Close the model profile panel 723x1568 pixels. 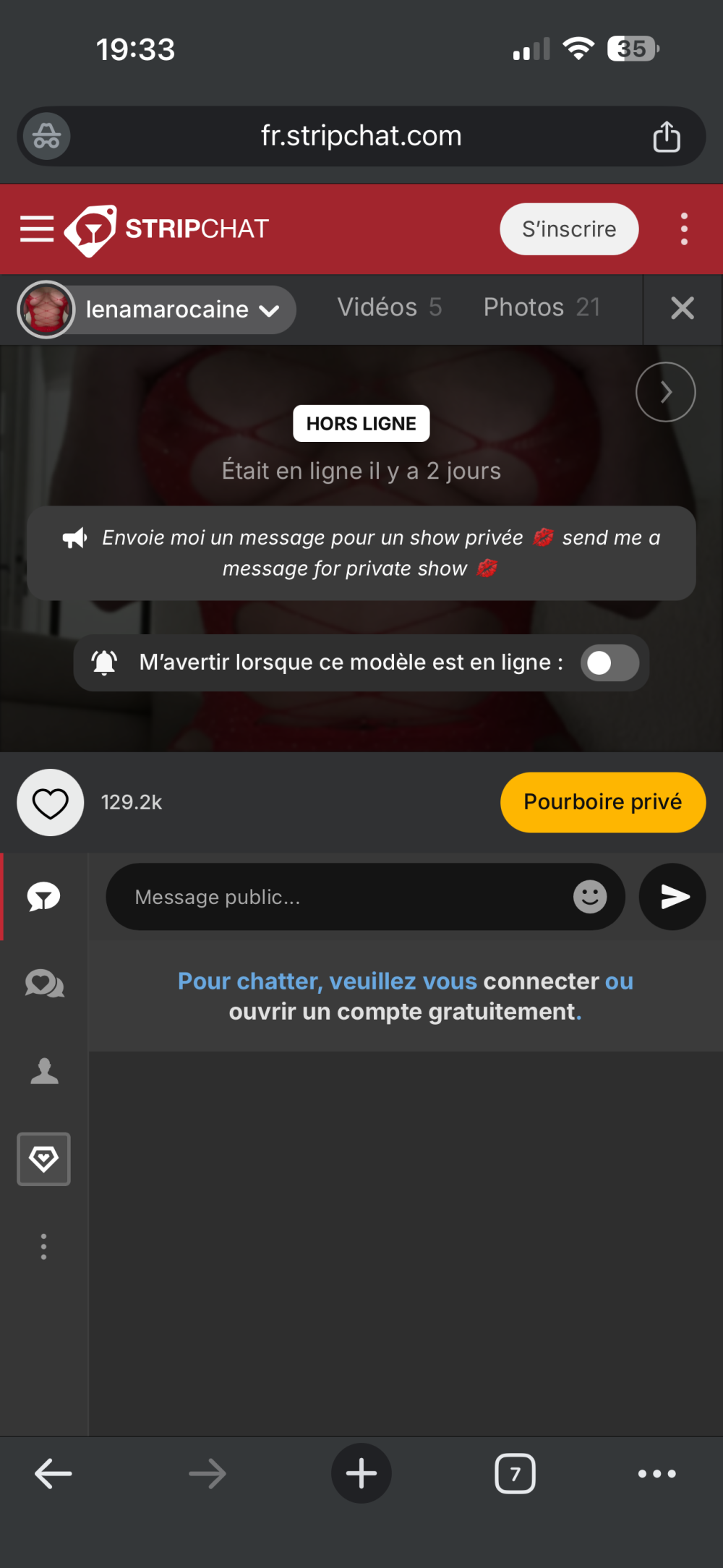pos(682,309)
